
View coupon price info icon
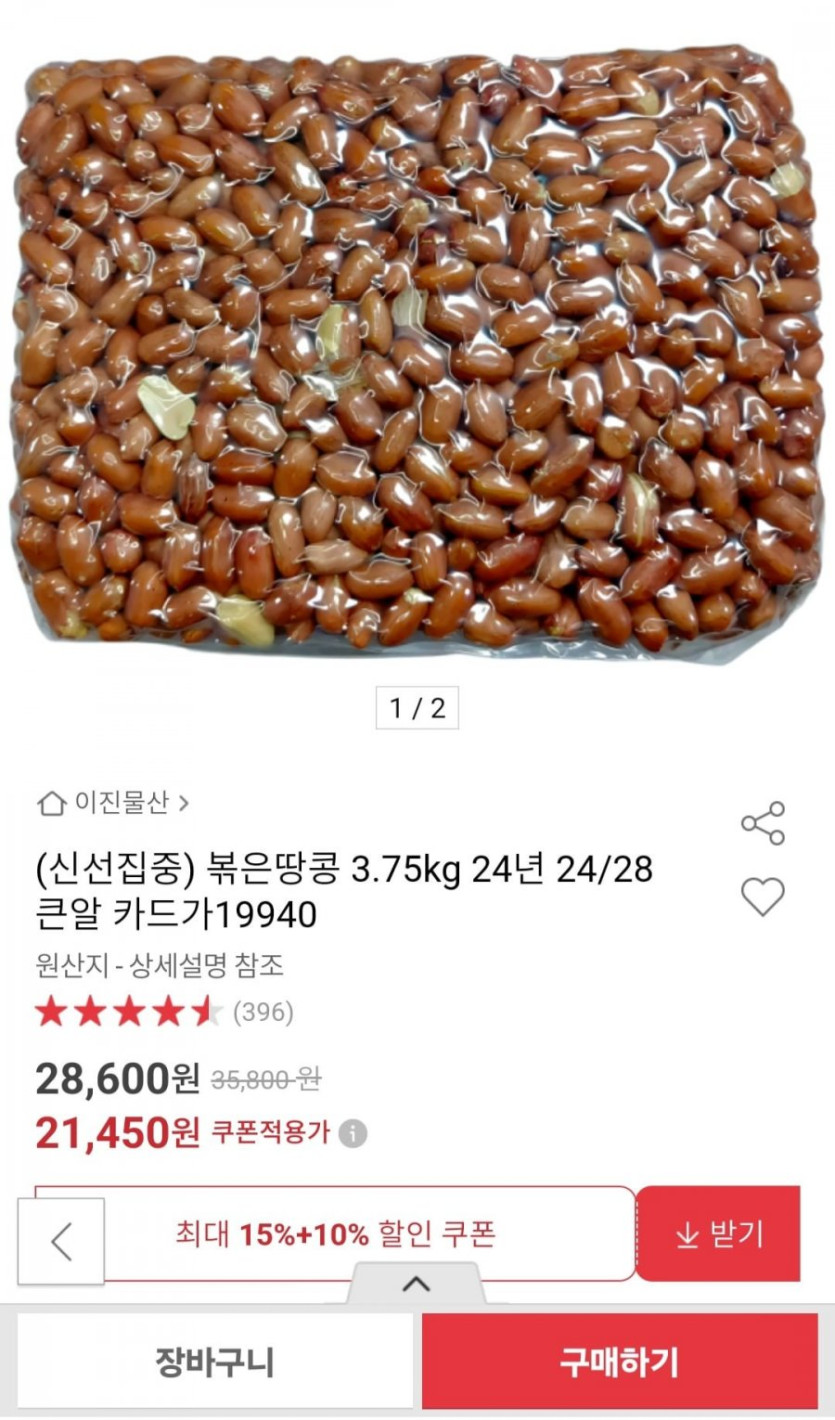click(x=352, y=1134)
